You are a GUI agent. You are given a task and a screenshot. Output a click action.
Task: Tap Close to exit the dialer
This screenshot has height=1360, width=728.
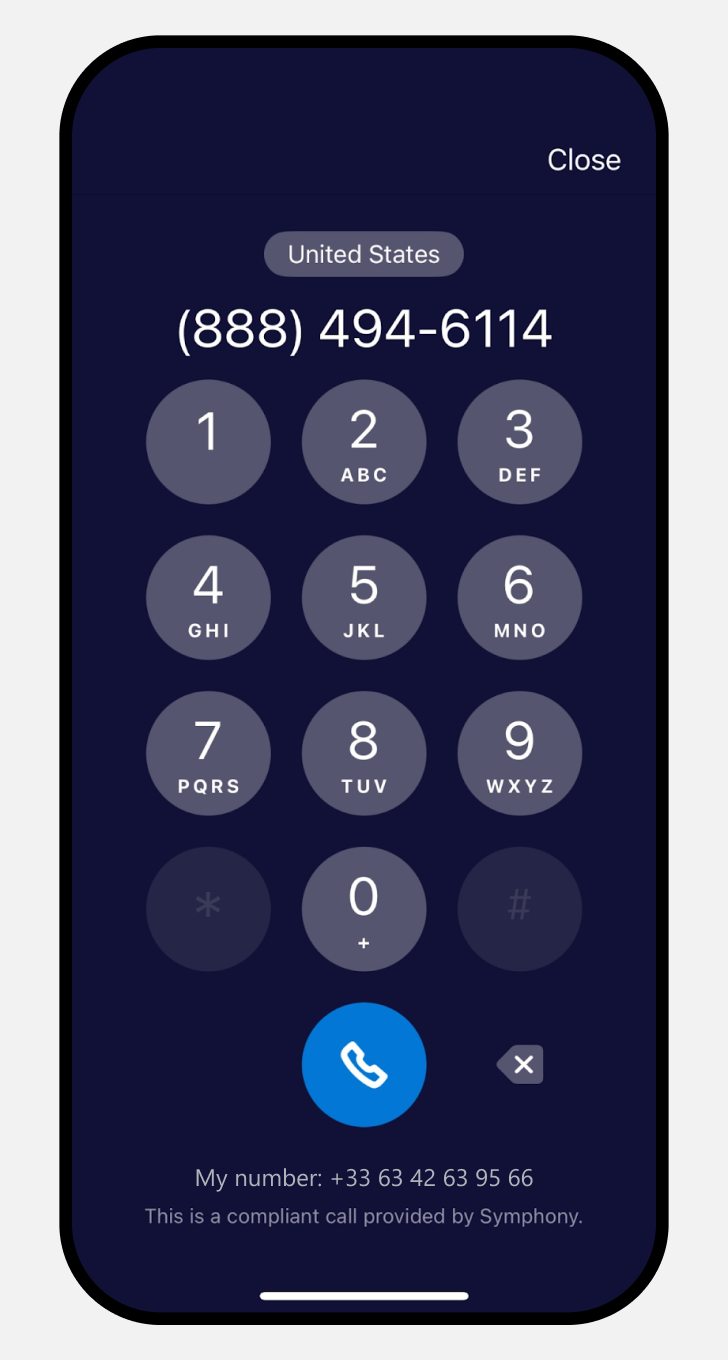click(x=584, y=160)
